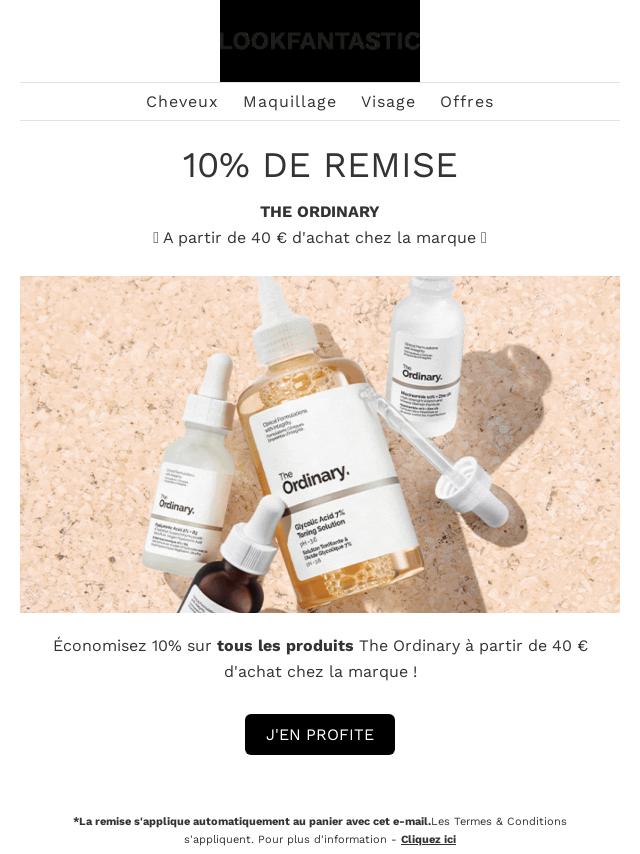Tap the J'EN PROFITE button

coord(320,735)
